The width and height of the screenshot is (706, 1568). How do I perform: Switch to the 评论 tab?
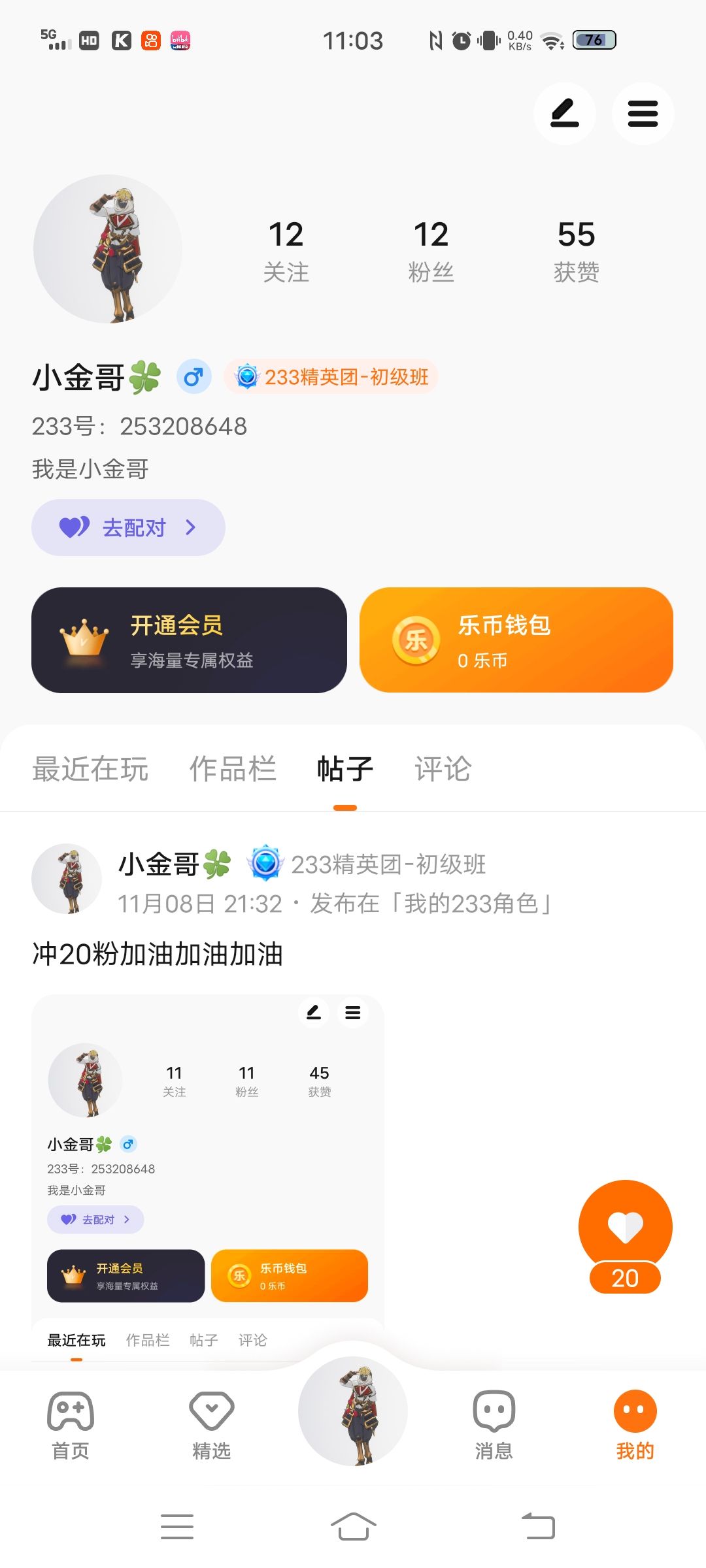point(443,769)
